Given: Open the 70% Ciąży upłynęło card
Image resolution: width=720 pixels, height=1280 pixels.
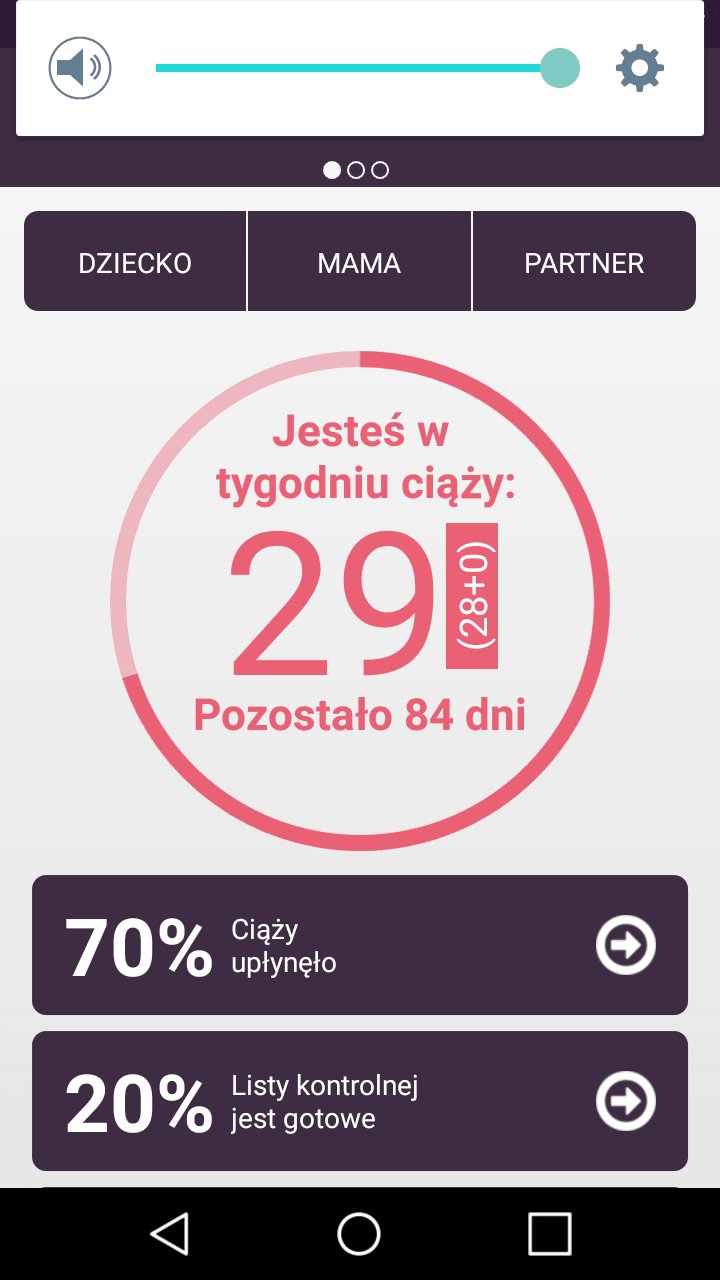Looking at the screenshot, I should [360, 945].
